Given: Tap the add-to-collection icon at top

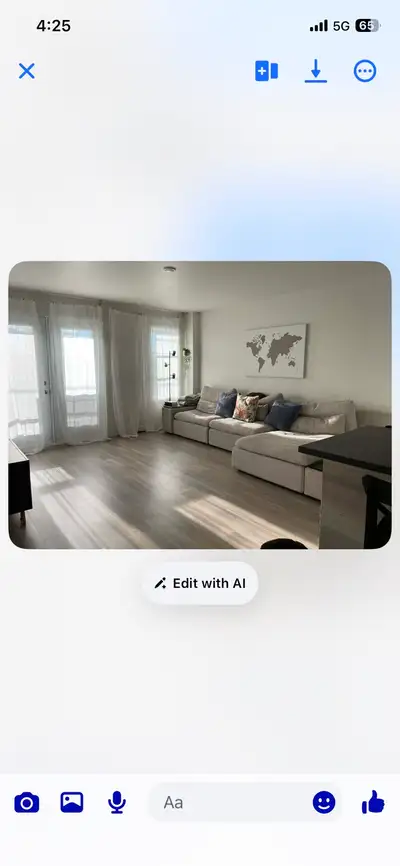Looking at the screenshot, I should [266, 71].
